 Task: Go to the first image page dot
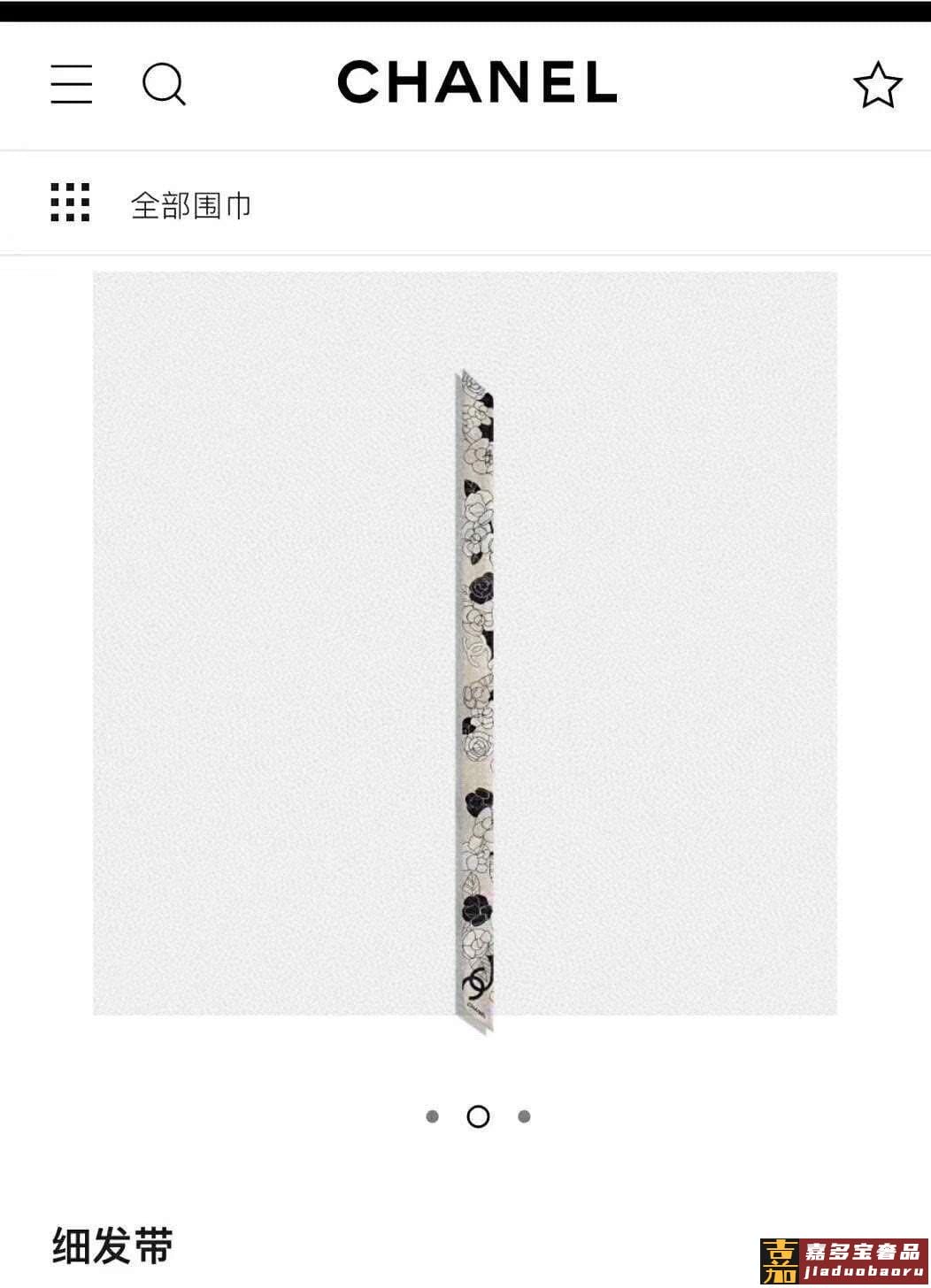pyautogui.click(x=432, y=1116)
